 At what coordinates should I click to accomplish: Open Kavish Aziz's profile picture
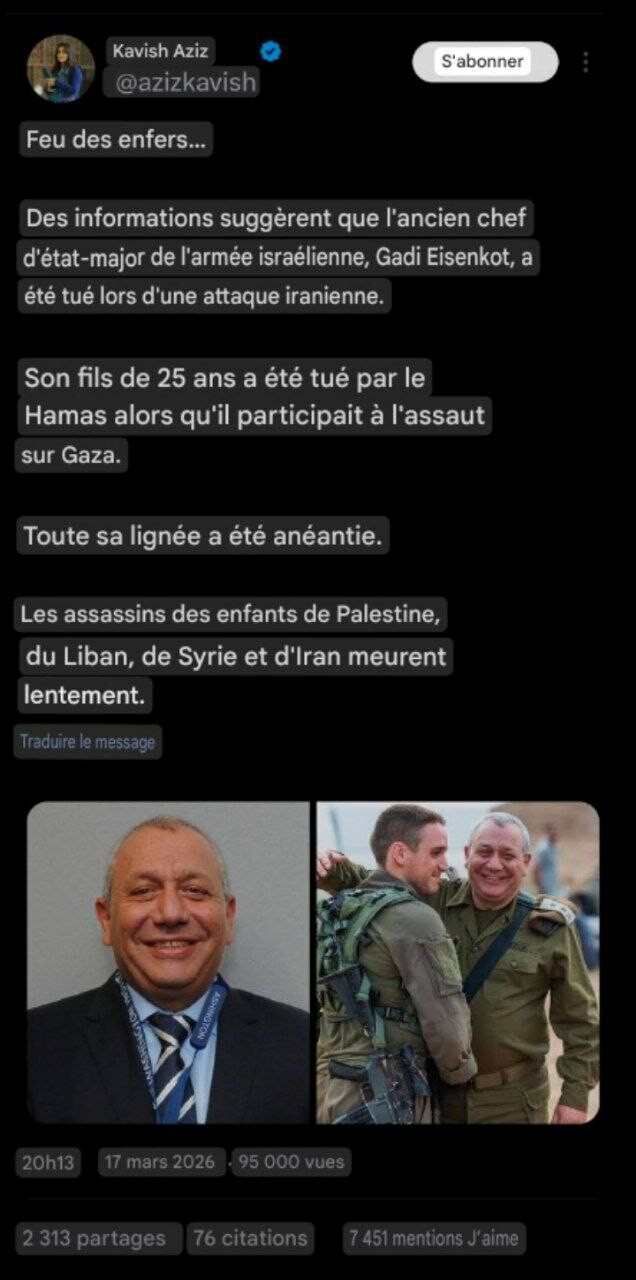tap(61, 68)
